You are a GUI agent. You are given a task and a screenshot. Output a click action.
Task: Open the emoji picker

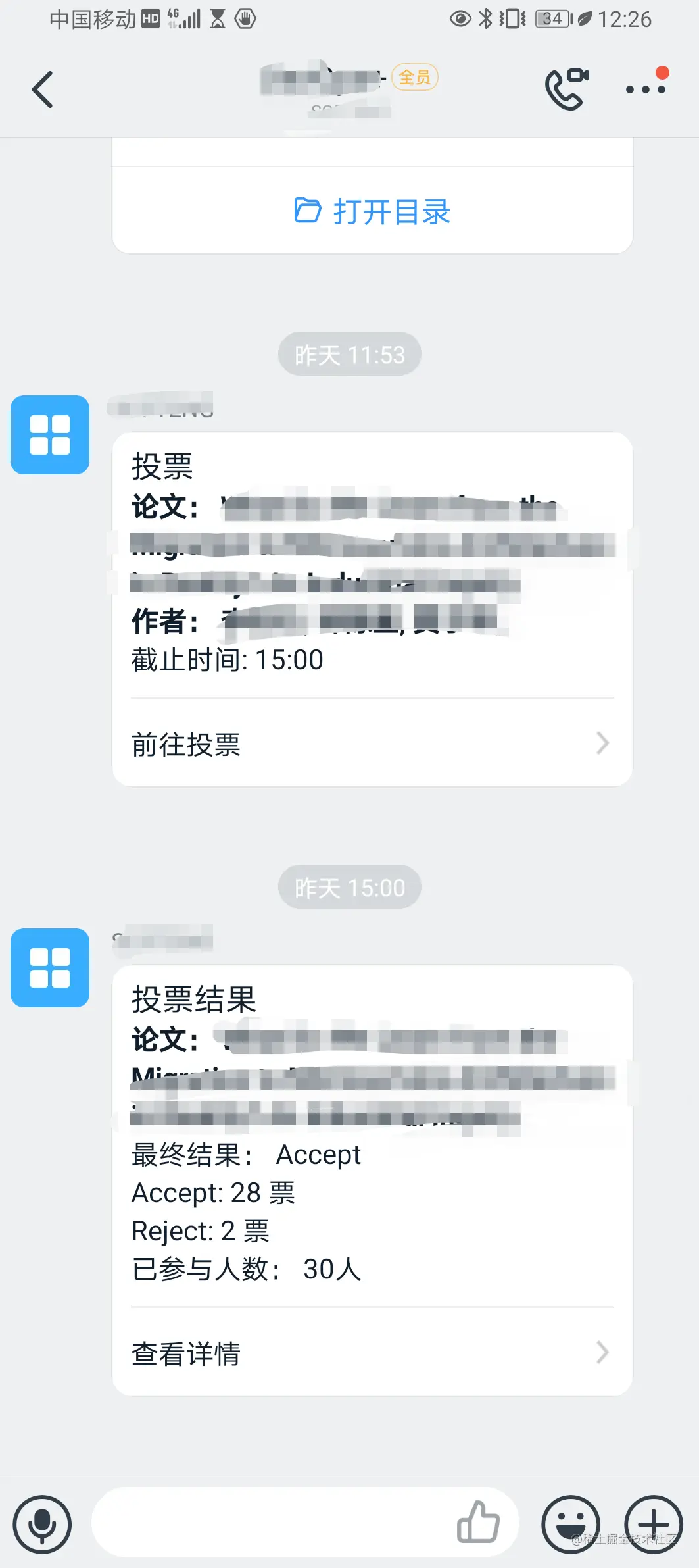pos(570,1524)
